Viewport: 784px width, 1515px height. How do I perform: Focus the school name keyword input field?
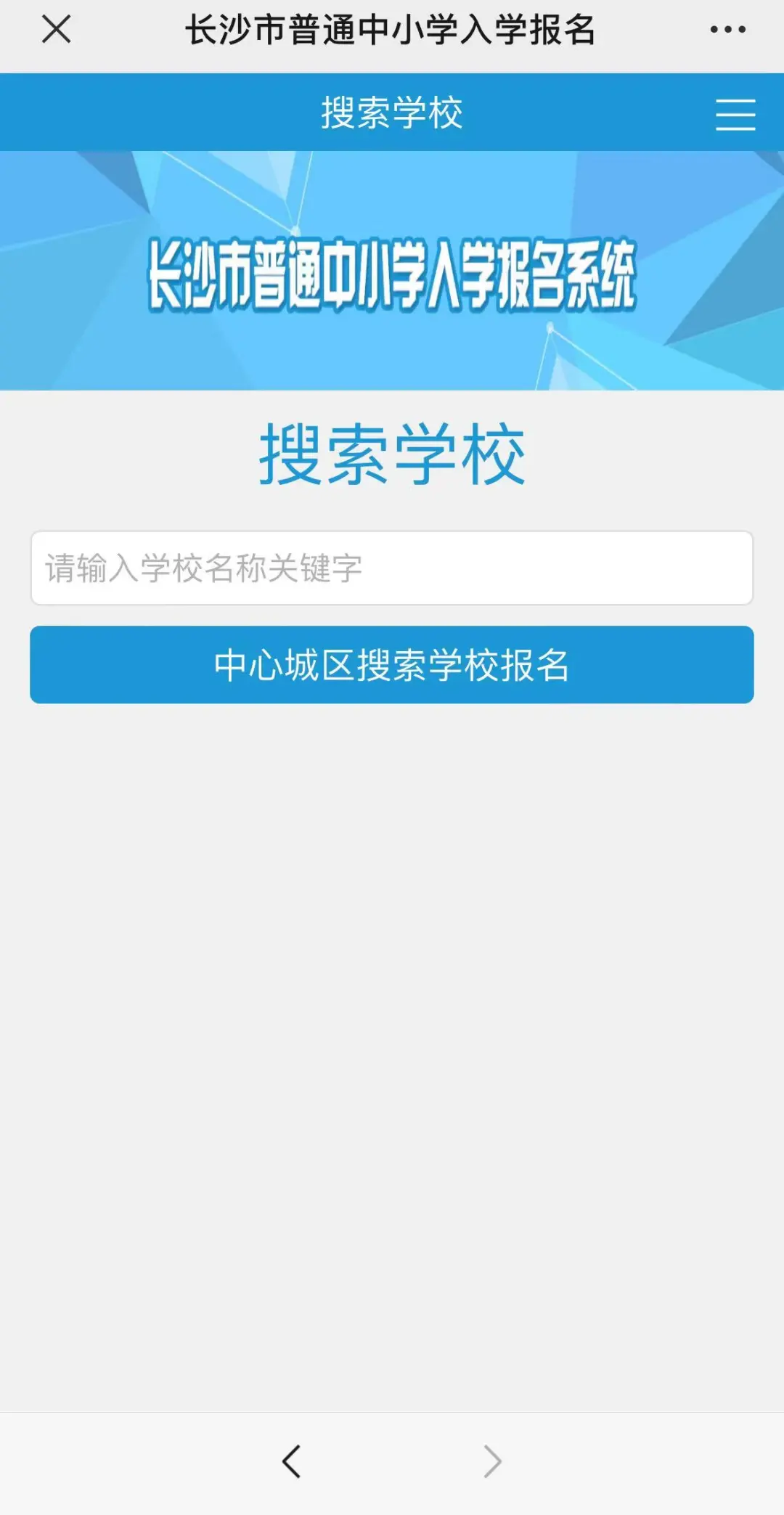pyautogui.click(x=391, y=568)
